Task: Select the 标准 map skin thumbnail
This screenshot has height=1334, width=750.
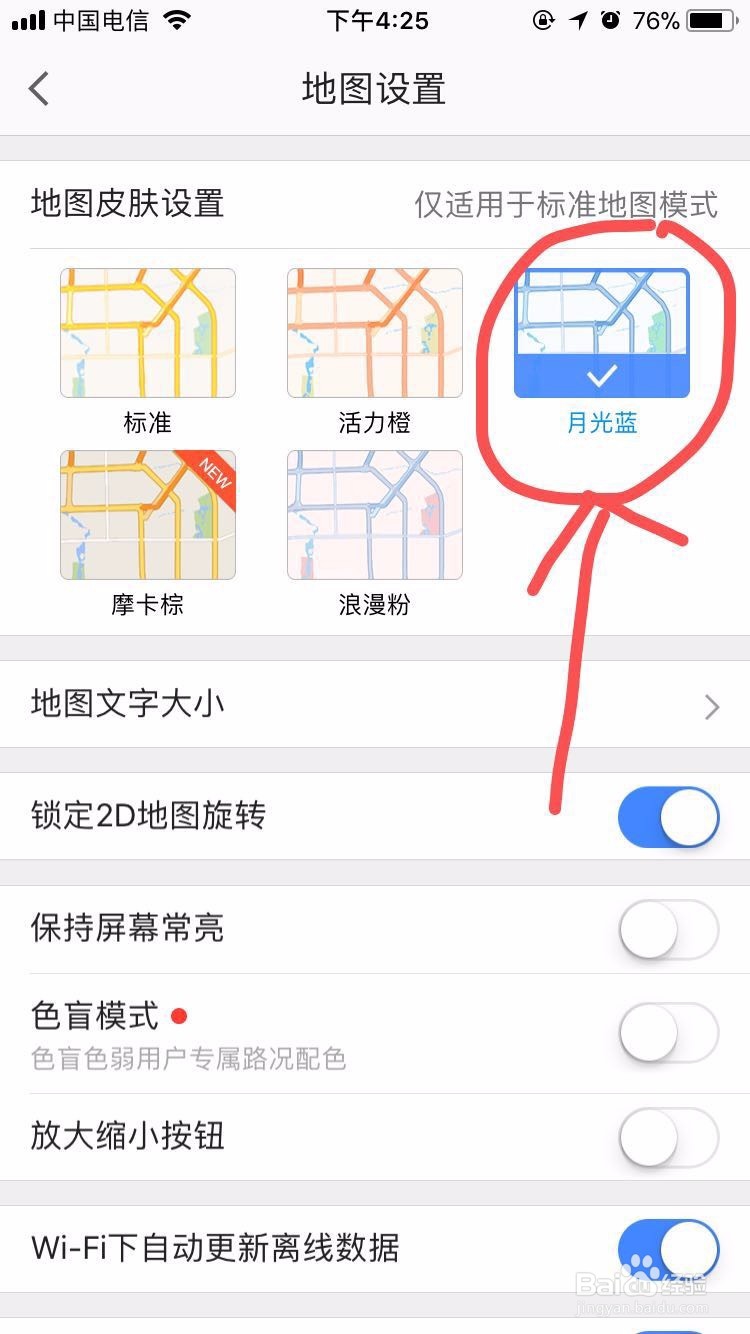Action: click(x=147, y=332)
